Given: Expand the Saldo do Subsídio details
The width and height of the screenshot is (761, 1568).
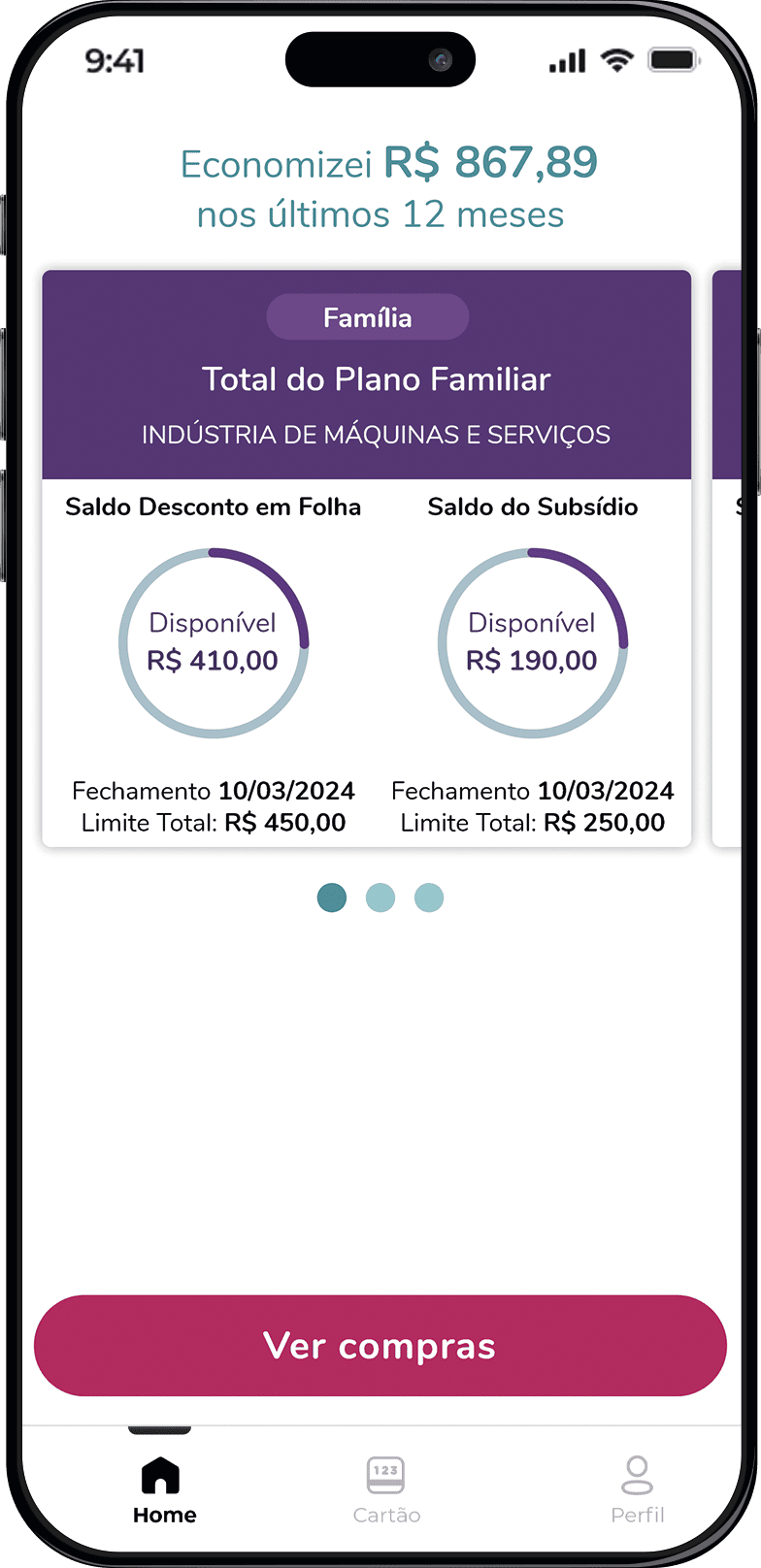Looking at the screenshot, I should pos(532,506).
